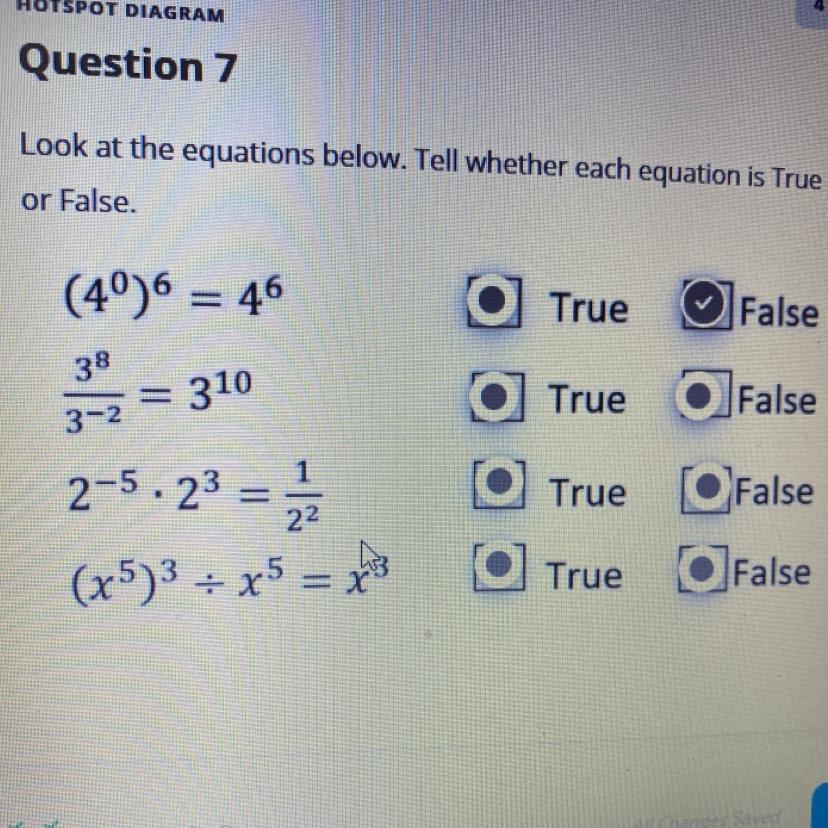Select True for (4^0)^6 = 4^6

[x=494, y=302]
